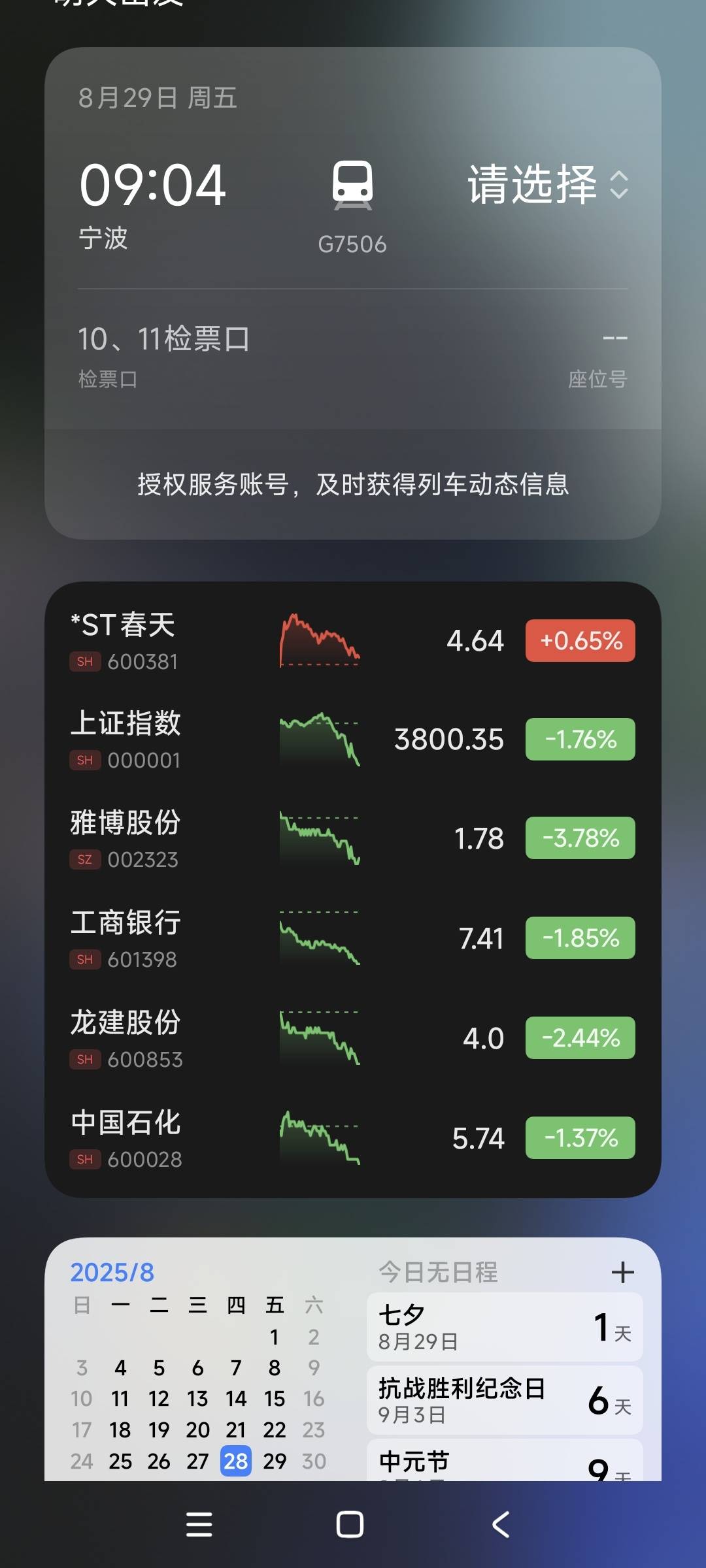Open 雅博股份 stock row
The width and height of the screenshot is (706, 1568).
(x=353, y=839)
